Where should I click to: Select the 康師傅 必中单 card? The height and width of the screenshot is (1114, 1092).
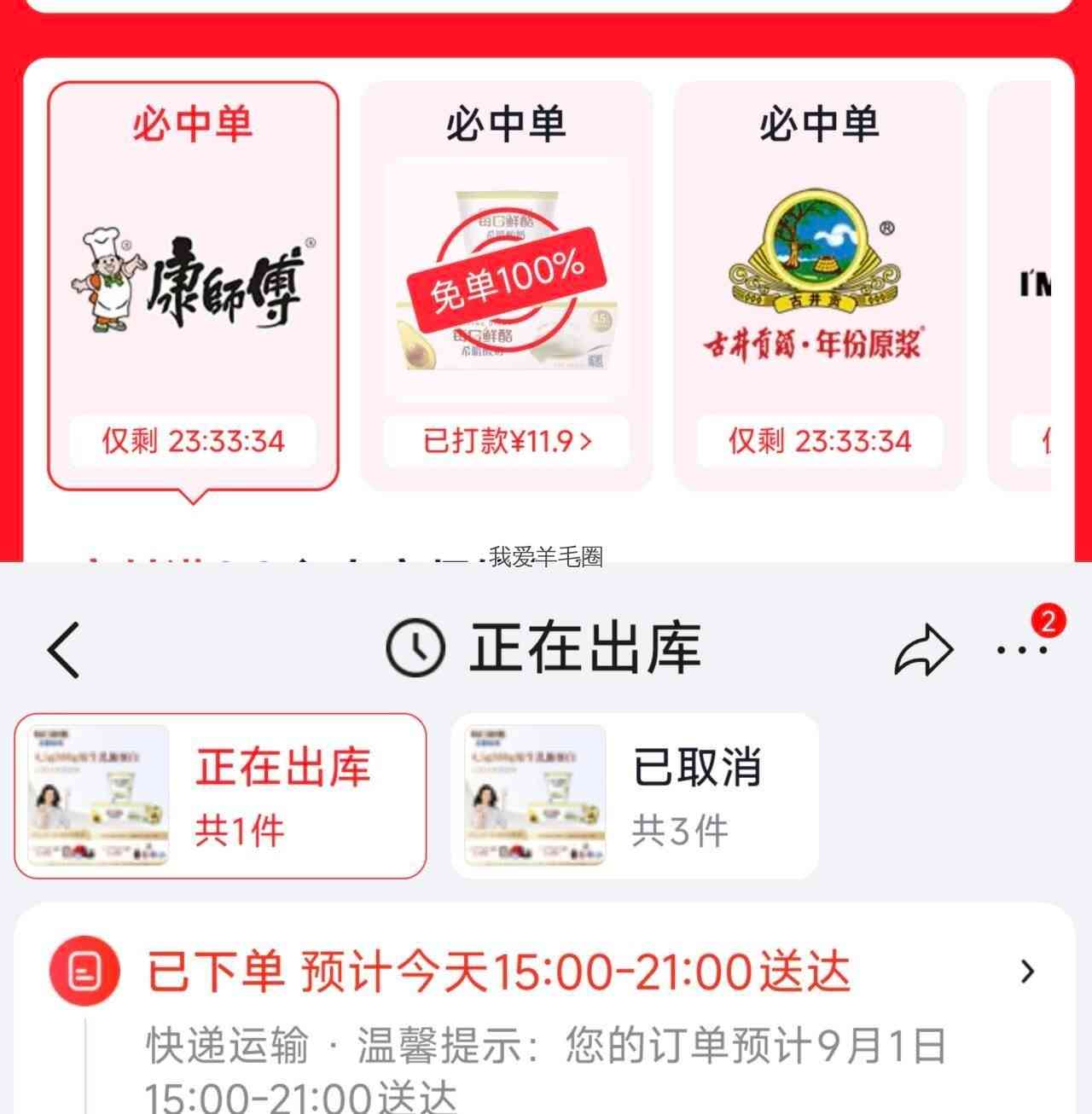pyautogui.click(x=193, y=286)
